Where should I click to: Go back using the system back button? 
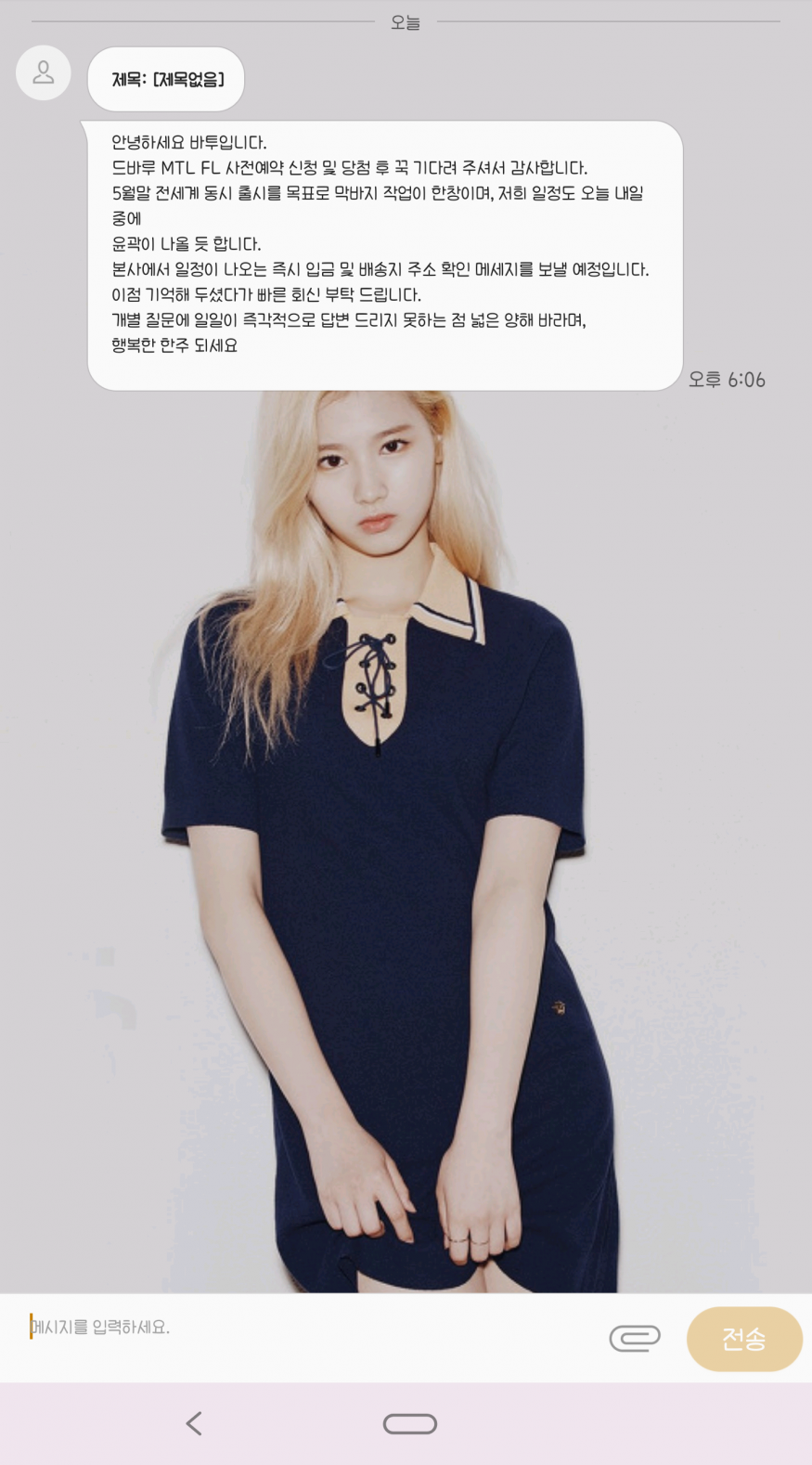click(194, 1423)
